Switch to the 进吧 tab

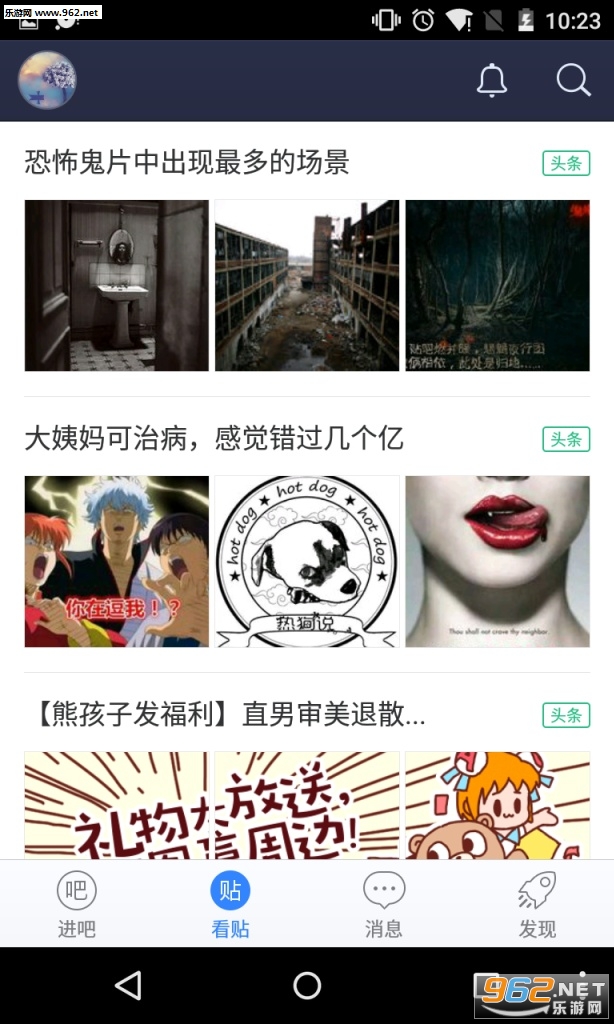(x=77, y=904)
